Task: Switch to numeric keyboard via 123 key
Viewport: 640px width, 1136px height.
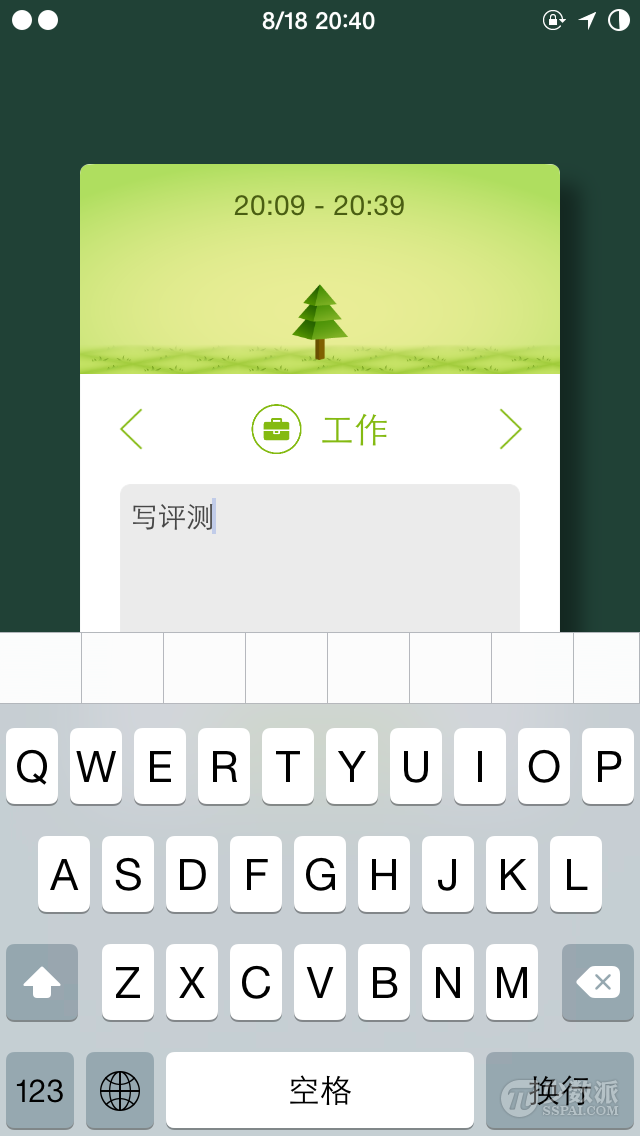Action: coord(40,1090)
